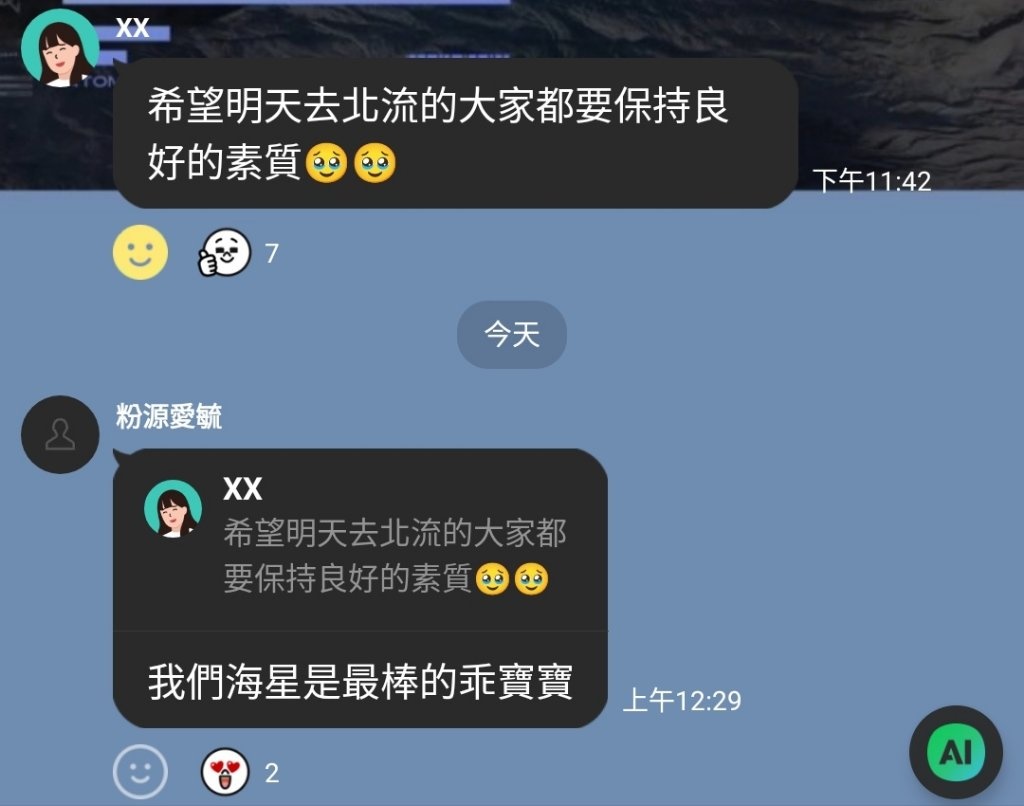Screen dimensions: 1024x806
Task: Open the AI assistant floating button
Action: click(x=955, y=752)
